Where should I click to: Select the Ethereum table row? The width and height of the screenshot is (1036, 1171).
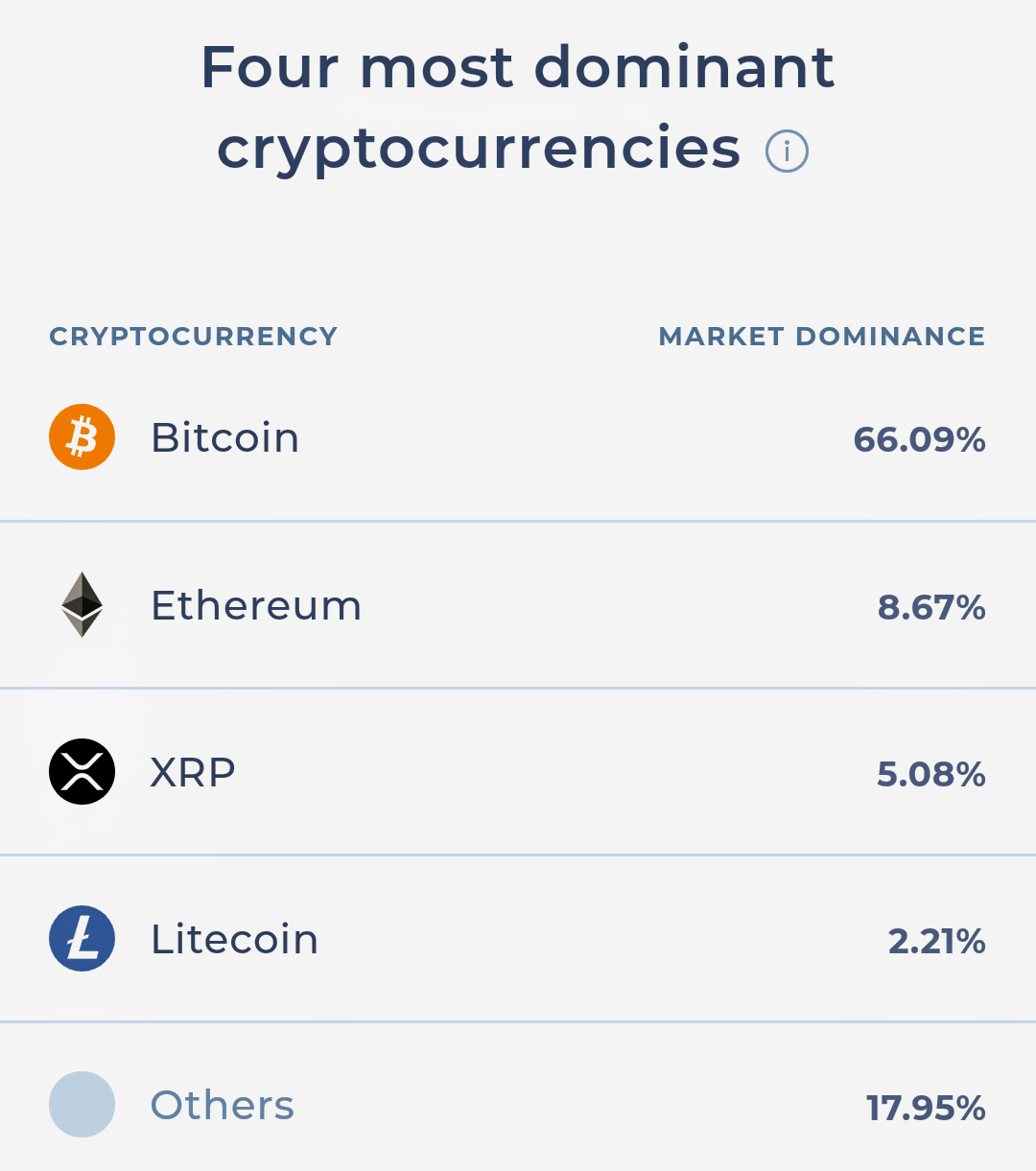click(x=518, y=605)
